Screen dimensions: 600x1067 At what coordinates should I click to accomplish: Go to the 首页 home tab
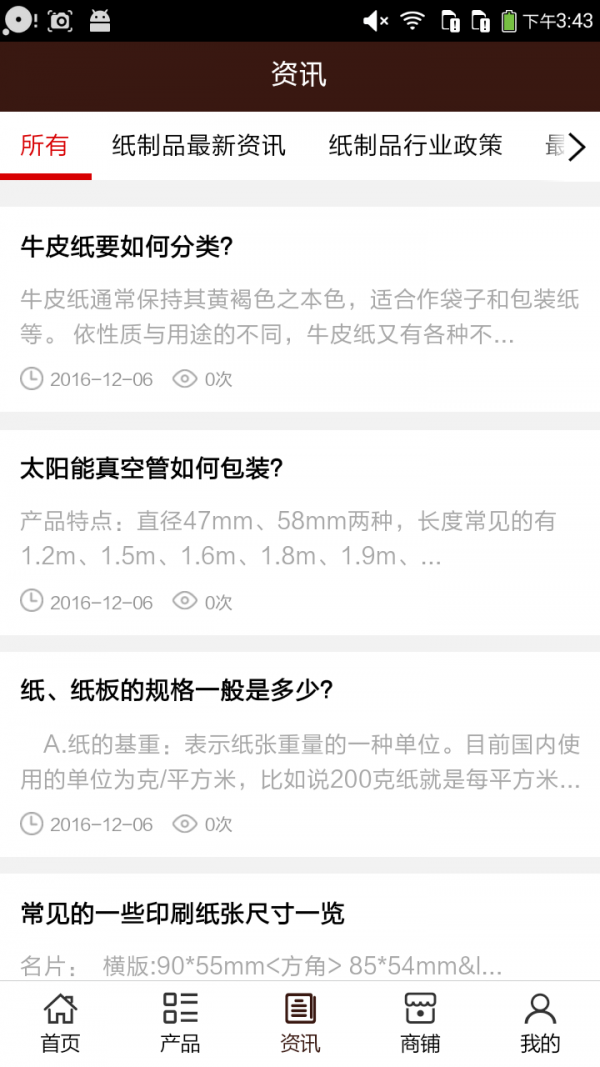click(60, 1023)
